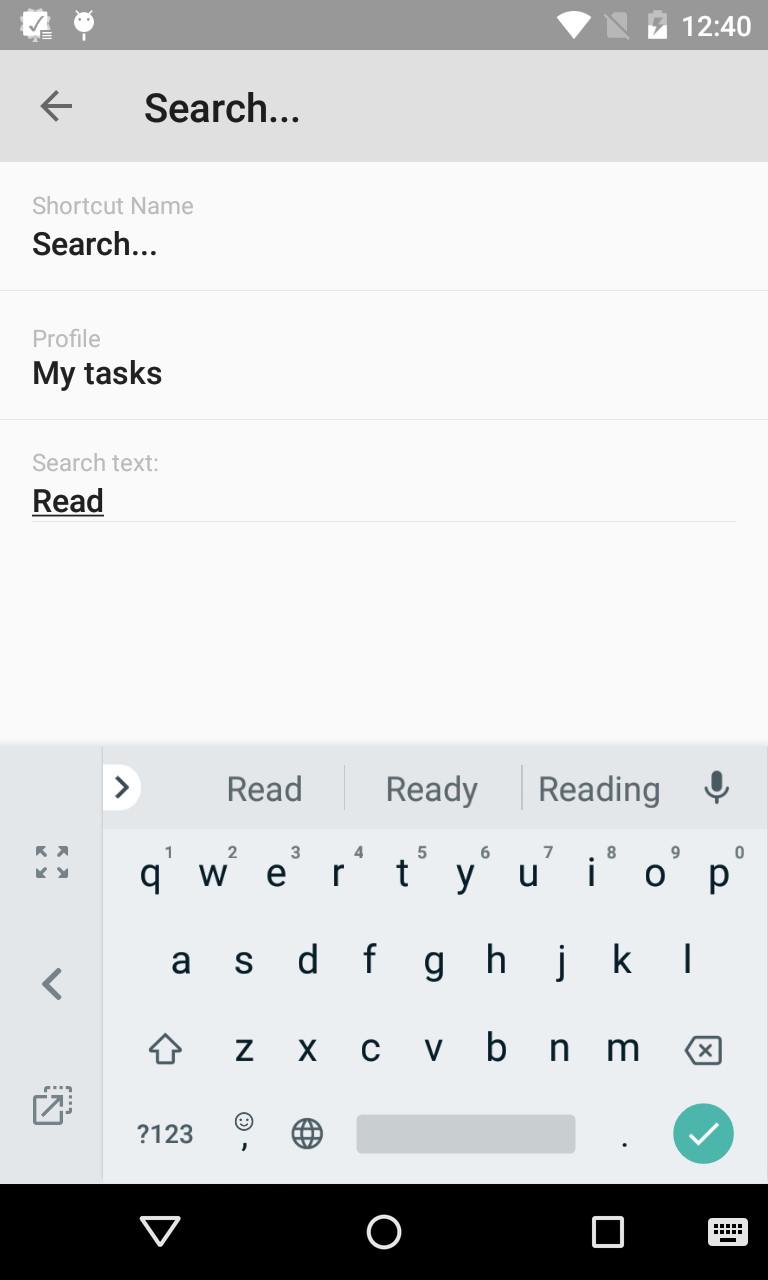Edit the Shortcut Name row
This screenshot has height=1280, width=768.
tap(384, 227)
